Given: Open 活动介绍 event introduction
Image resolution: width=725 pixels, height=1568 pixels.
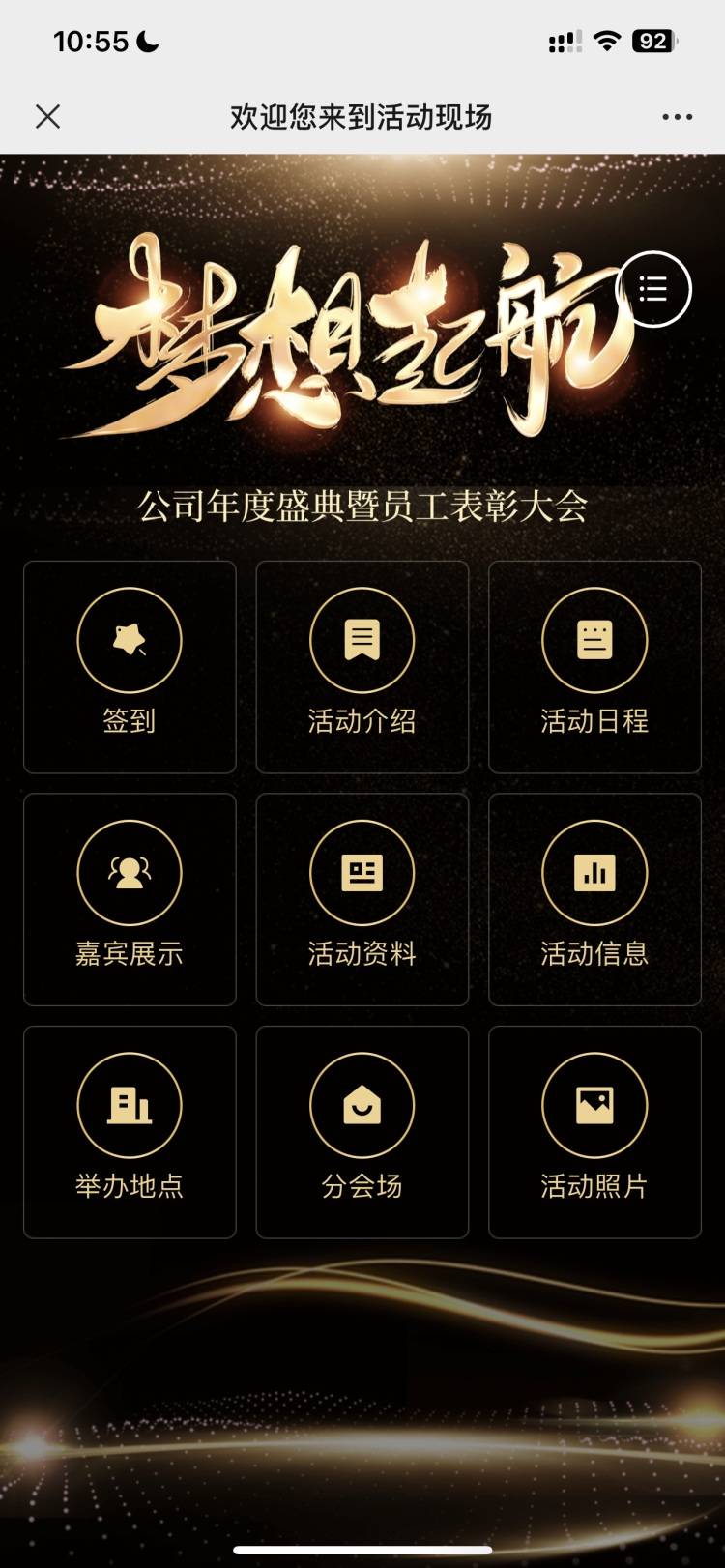Looking at the screenshot, I should [x=362, y=667].
